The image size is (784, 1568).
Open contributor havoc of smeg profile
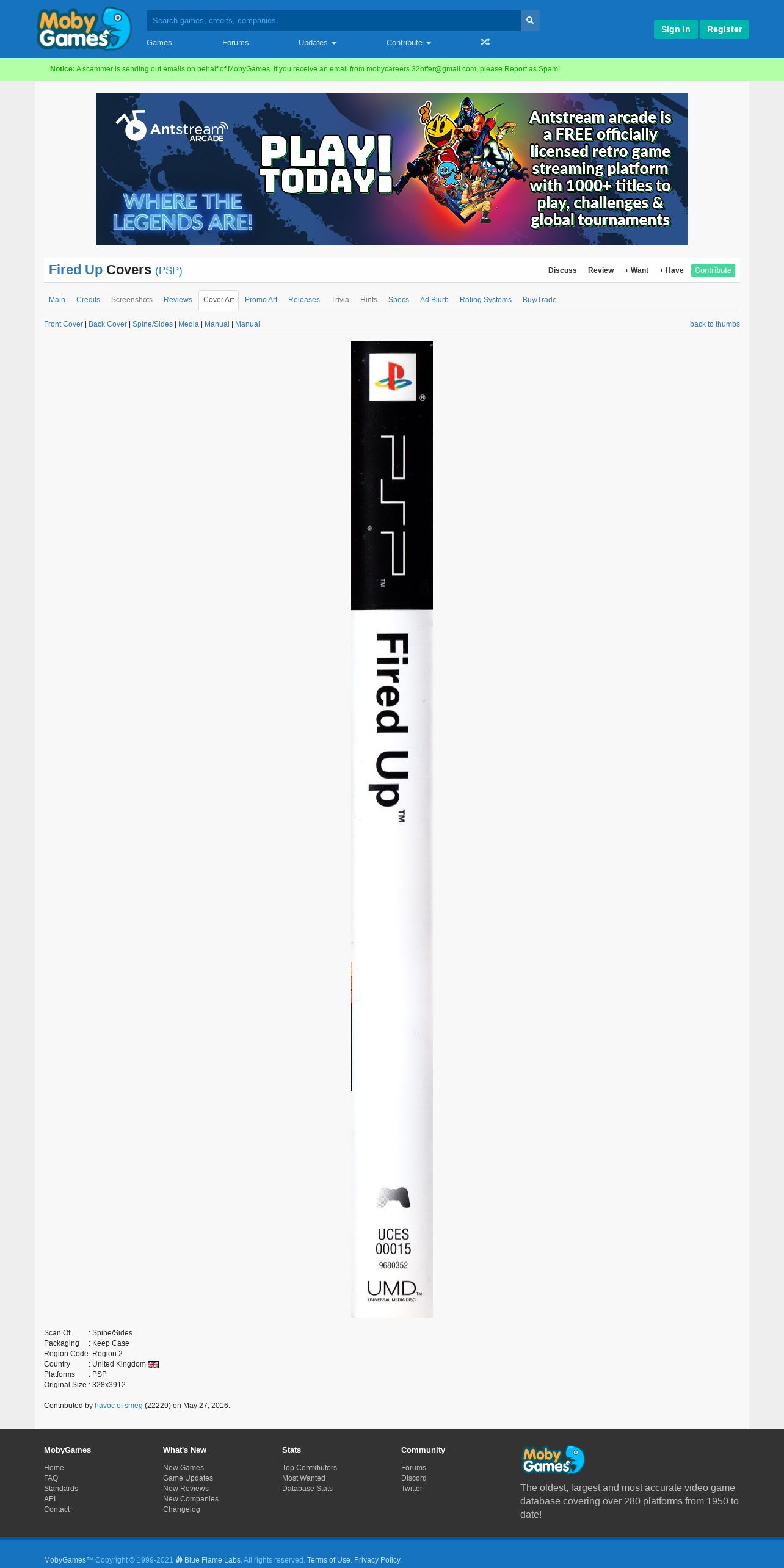click(118, 1406)
